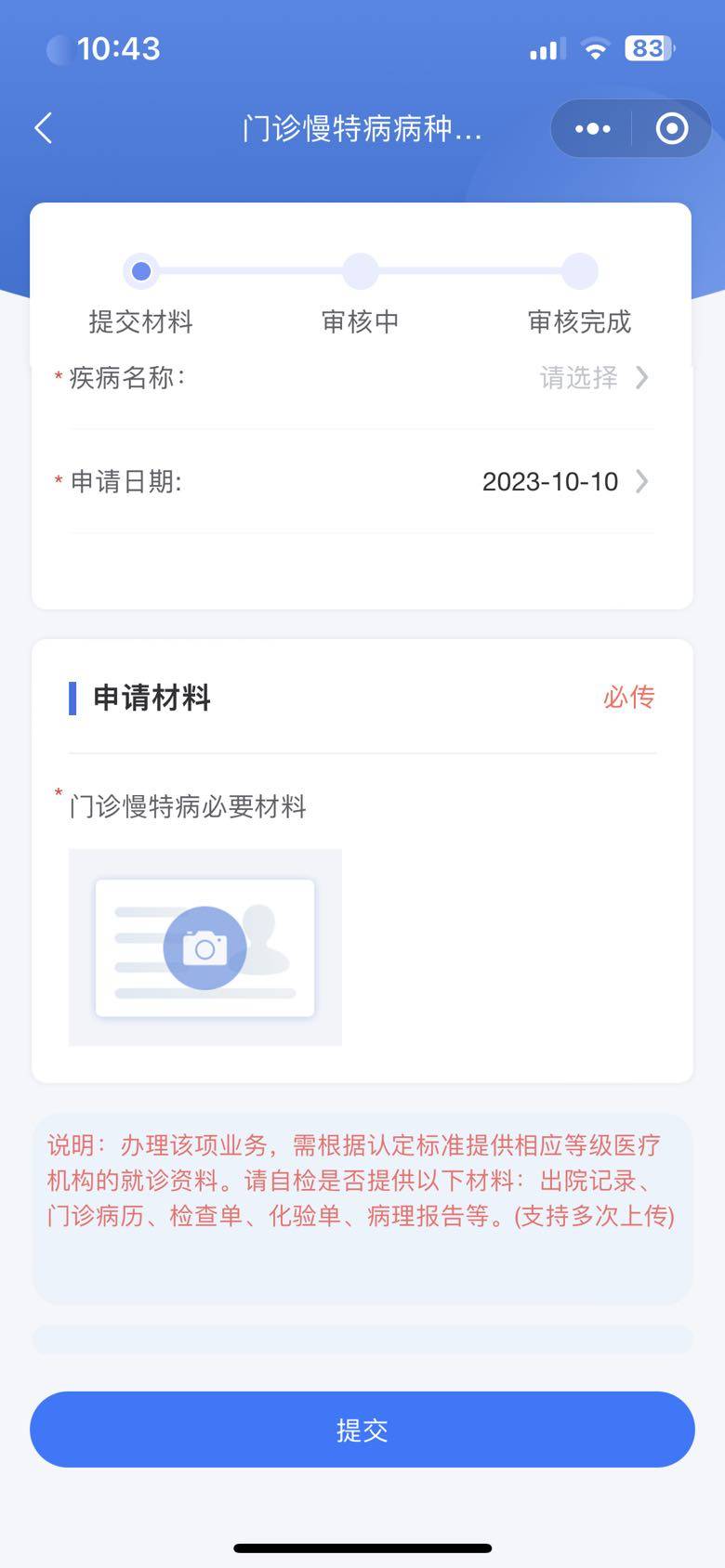The image size is (725, 1568).
Task: Upload a photo of required materials
Action: [x=204, y=947]
